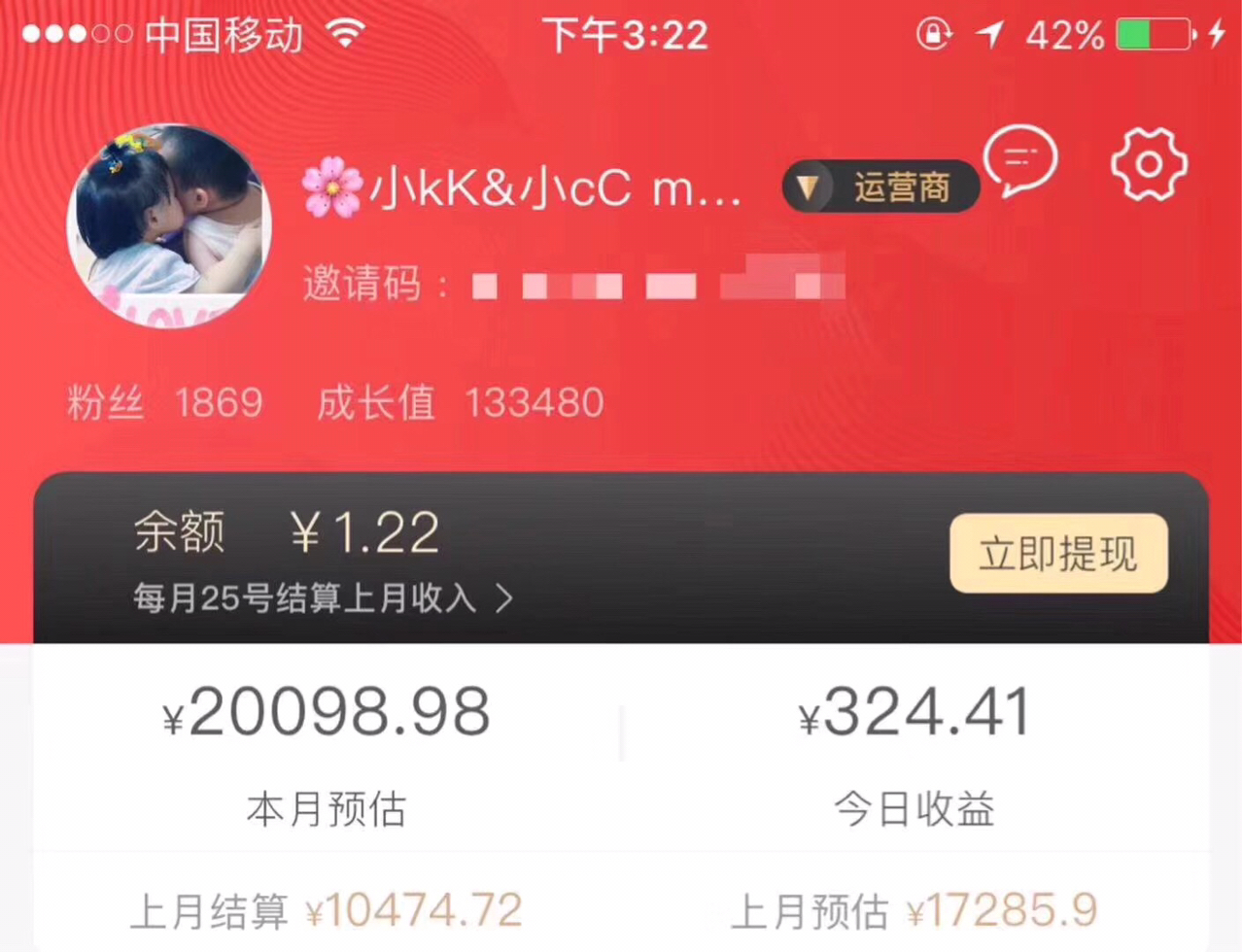1242x952 pixels.
Task: Open 成长值 133480 growth details
Action: (x=460, y=402)
